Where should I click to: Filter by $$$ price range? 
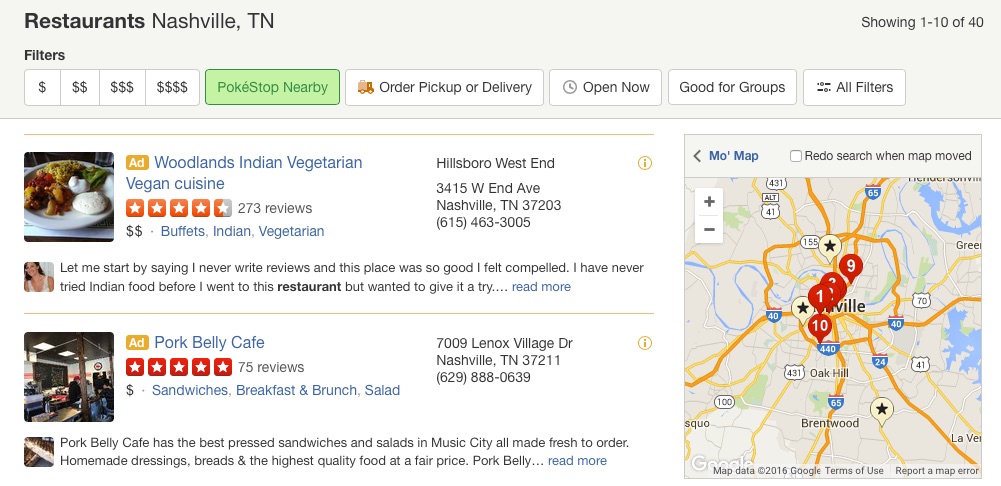point(122,87)
